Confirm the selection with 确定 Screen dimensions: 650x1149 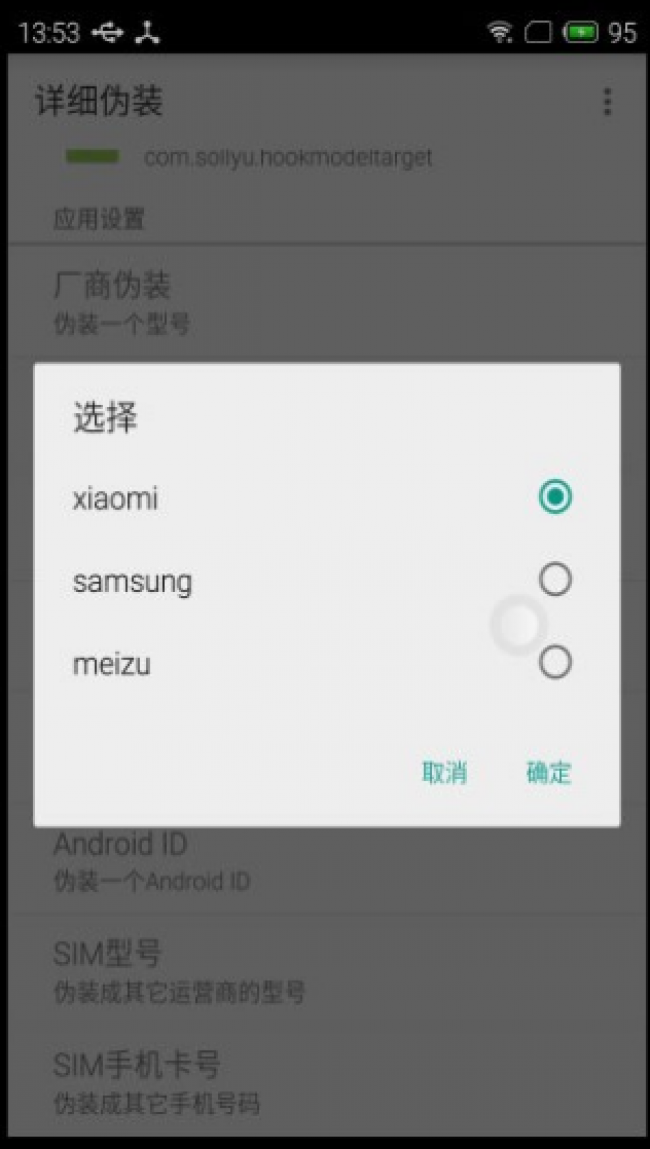click(x=548, y=772)
